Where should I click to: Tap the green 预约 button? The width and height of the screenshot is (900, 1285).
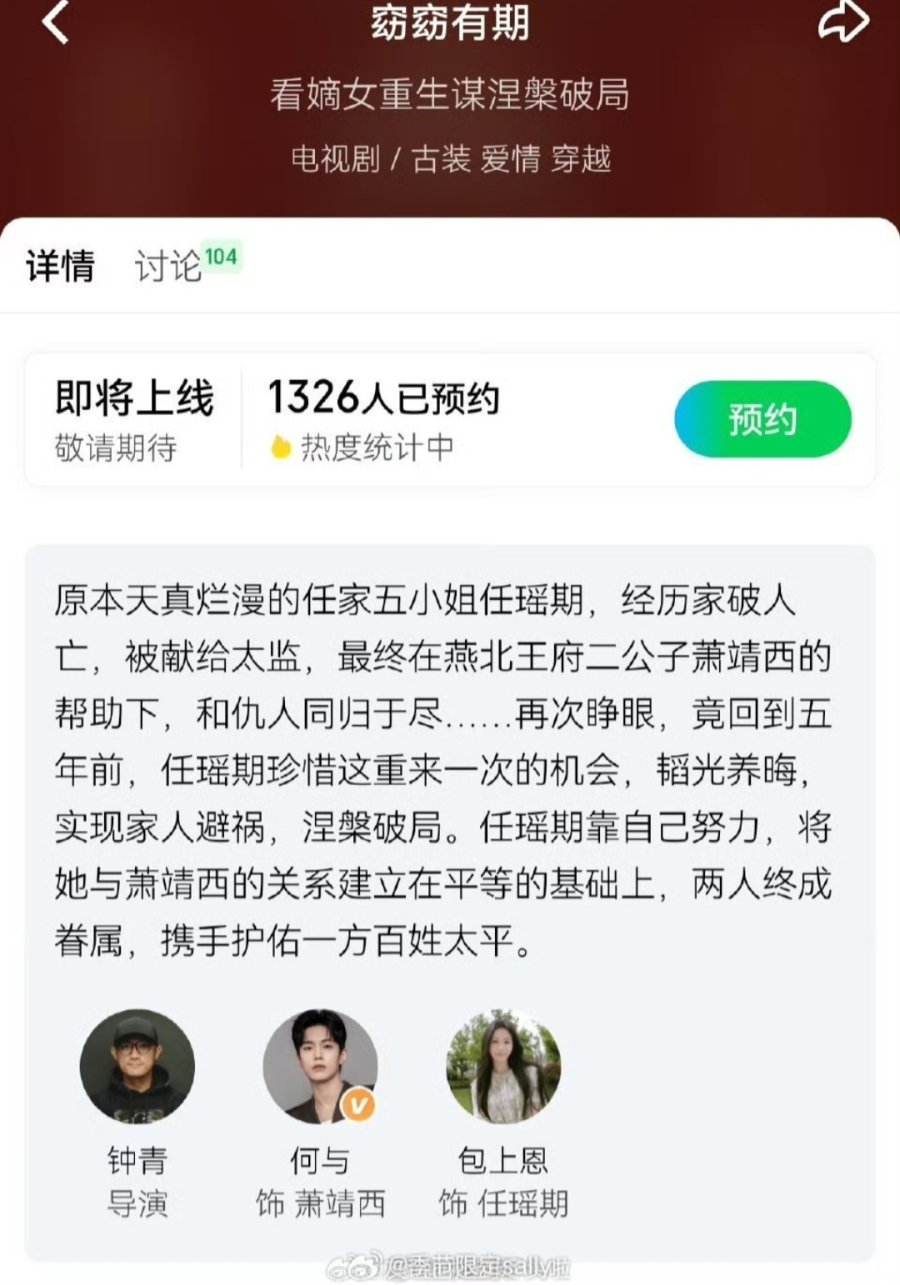click(x=763, y=419)
